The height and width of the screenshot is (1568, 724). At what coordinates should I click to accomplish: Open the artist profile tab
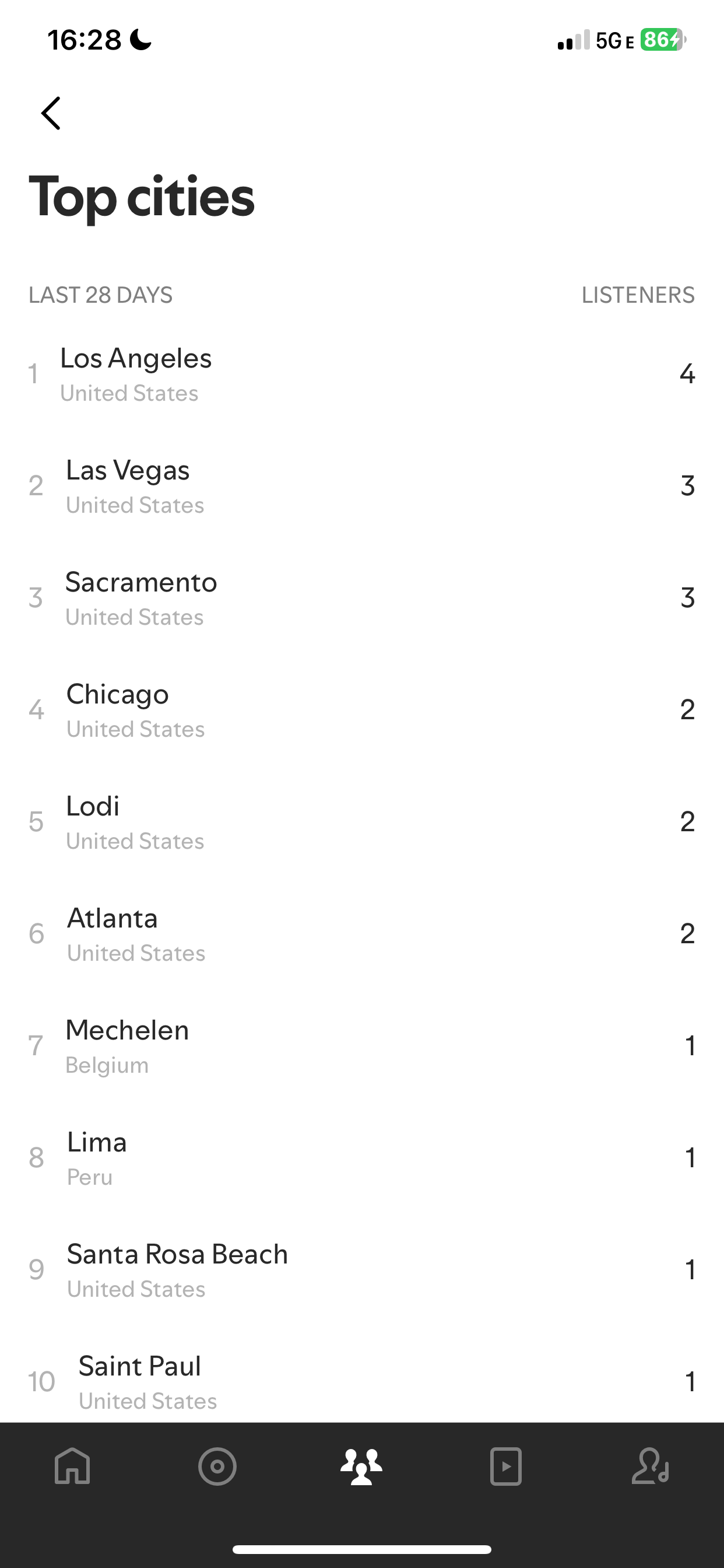(x=651, y=1466)
